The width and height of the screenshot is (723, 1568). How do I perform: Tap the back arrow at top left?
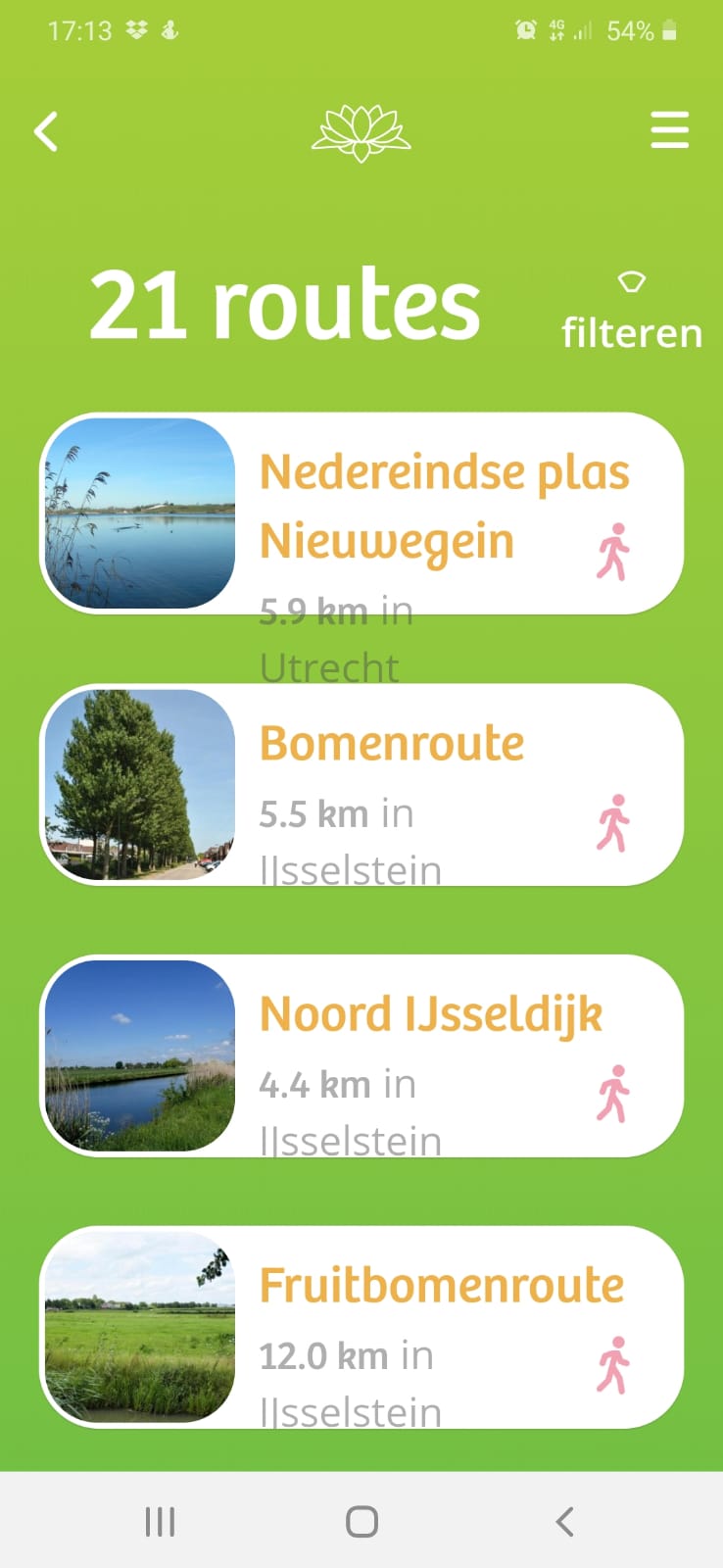[45, 130]
